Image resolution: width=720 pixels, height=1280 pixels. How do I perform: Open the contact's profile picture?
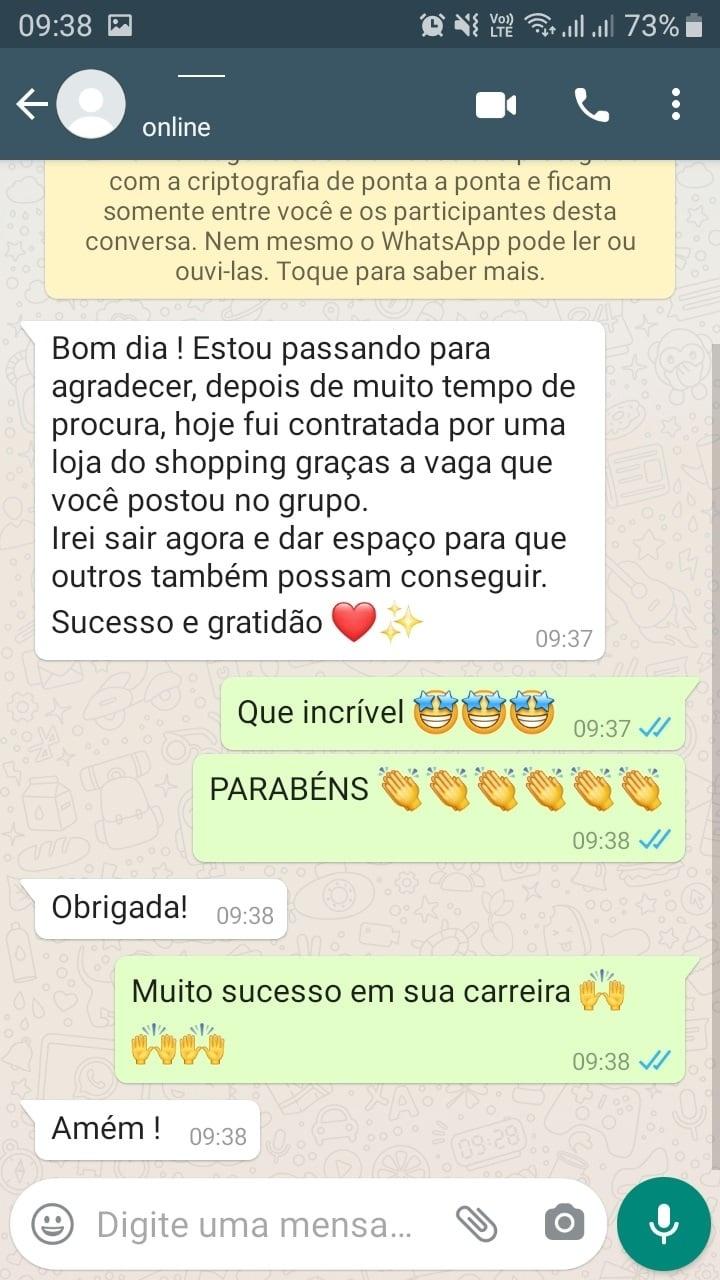coord(91,104)
